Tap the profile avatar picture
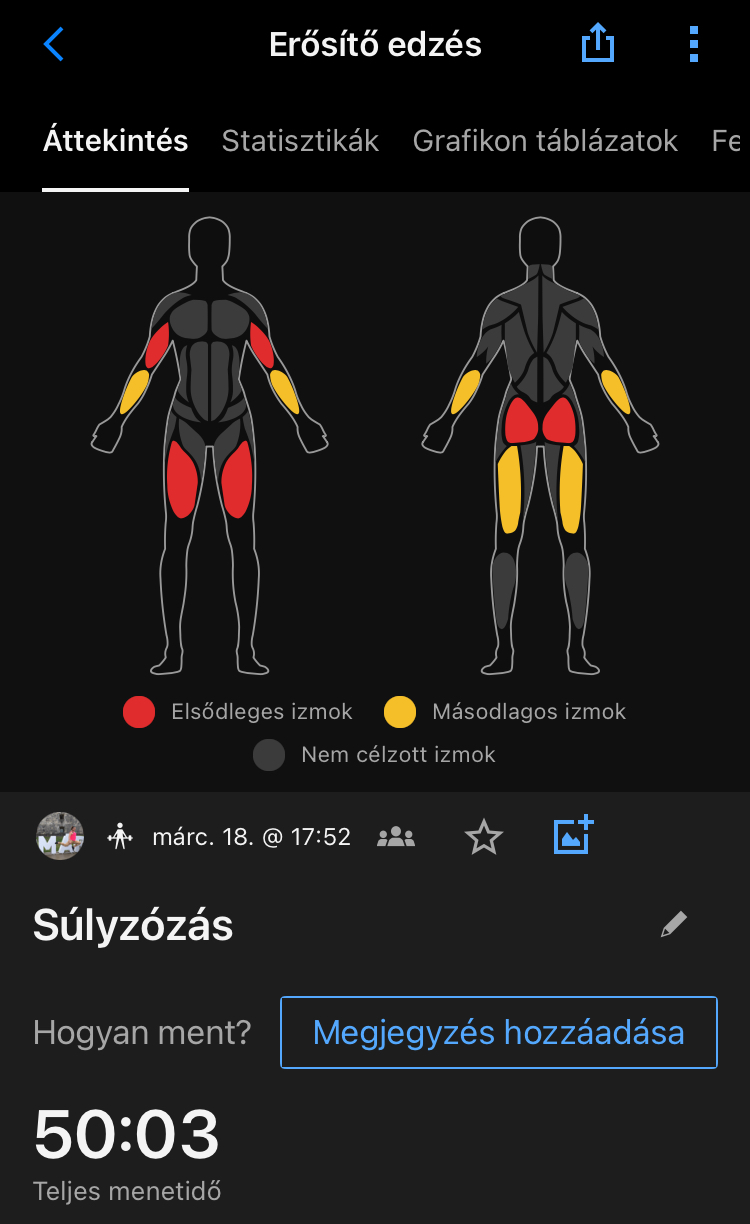 tap(60, 836)
